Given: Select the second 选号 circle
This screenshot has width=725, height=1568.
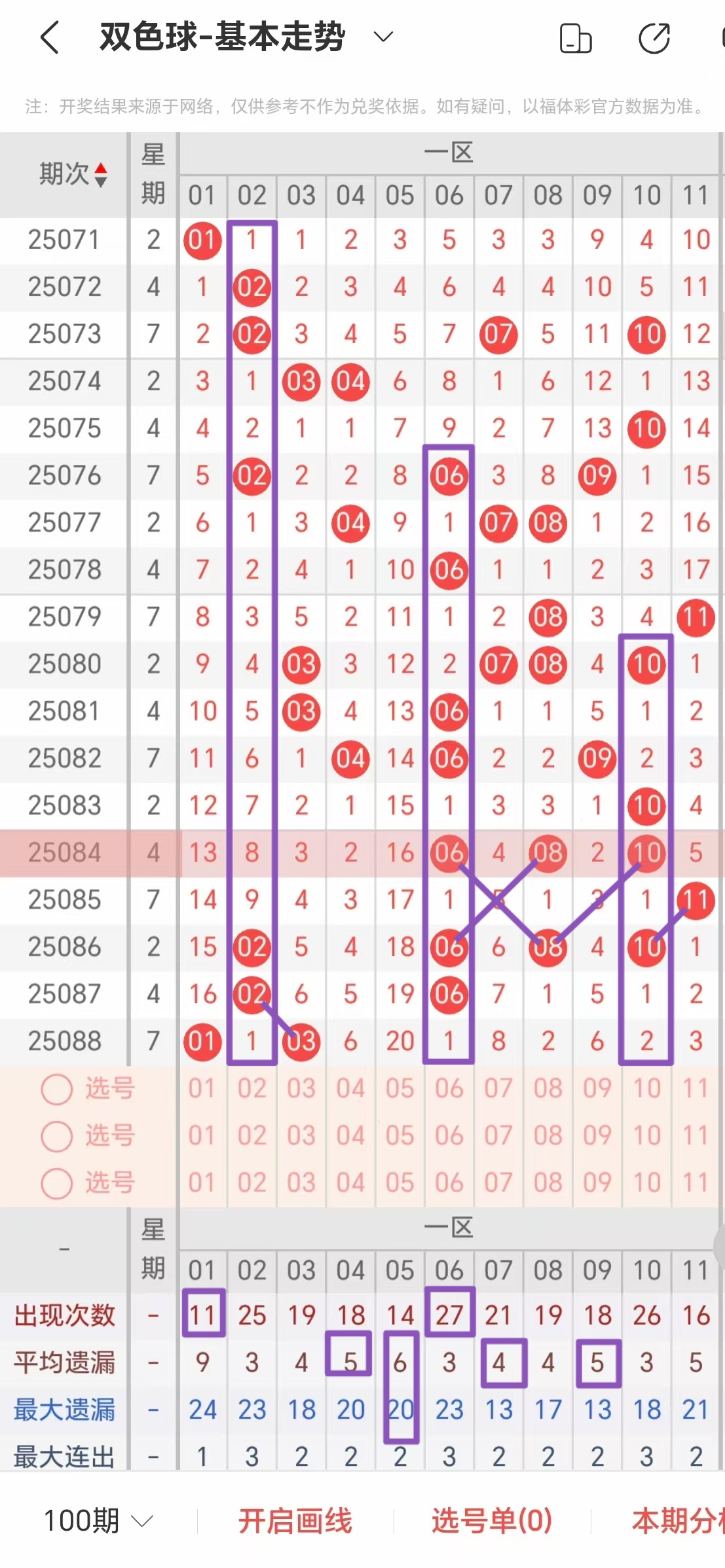Looking at the screenshot, I should (56, 1136).
